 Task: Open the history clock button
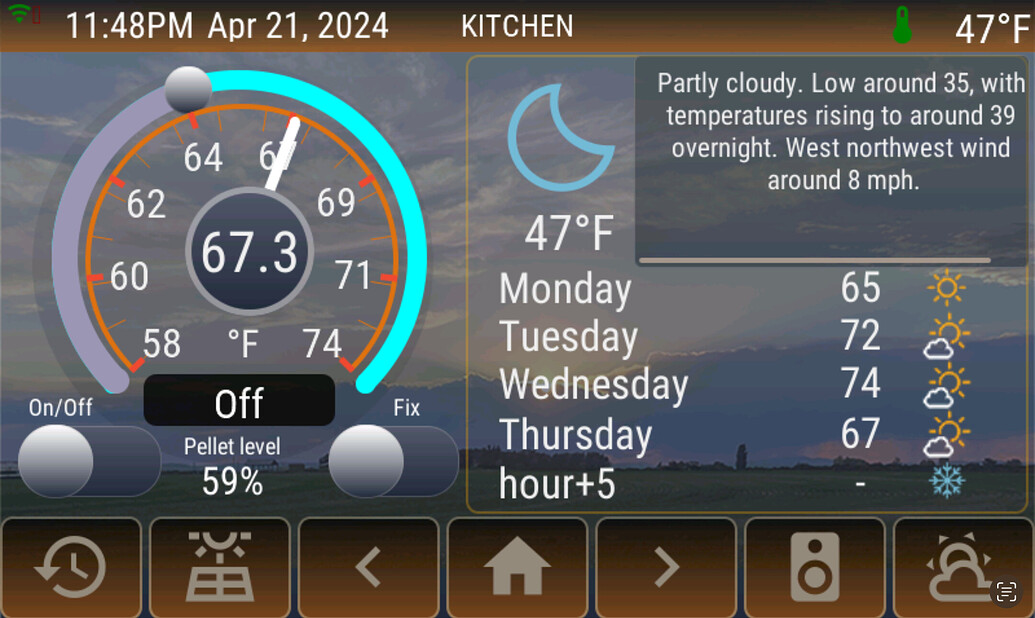click(x=71, y=568)
